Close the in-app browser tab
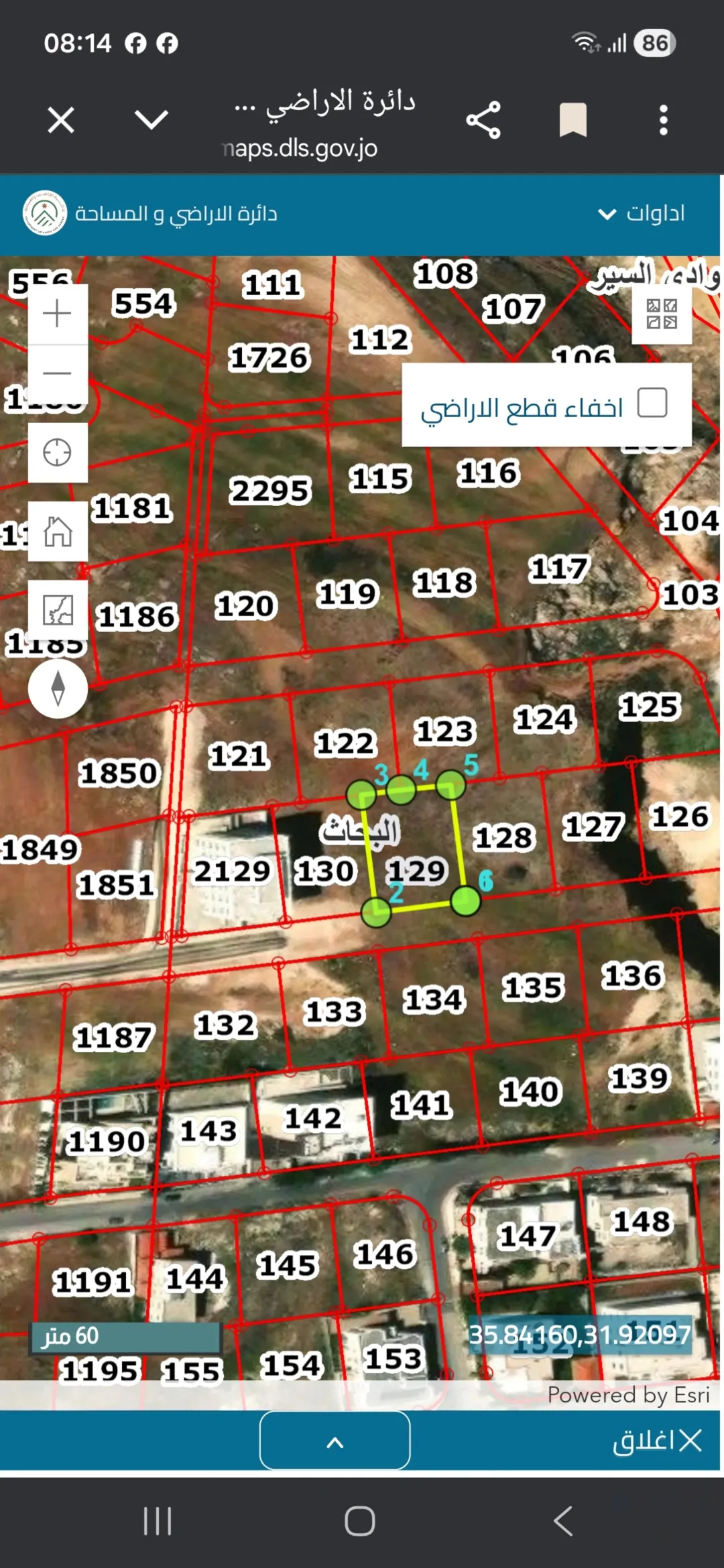 (x=61, y=121)
